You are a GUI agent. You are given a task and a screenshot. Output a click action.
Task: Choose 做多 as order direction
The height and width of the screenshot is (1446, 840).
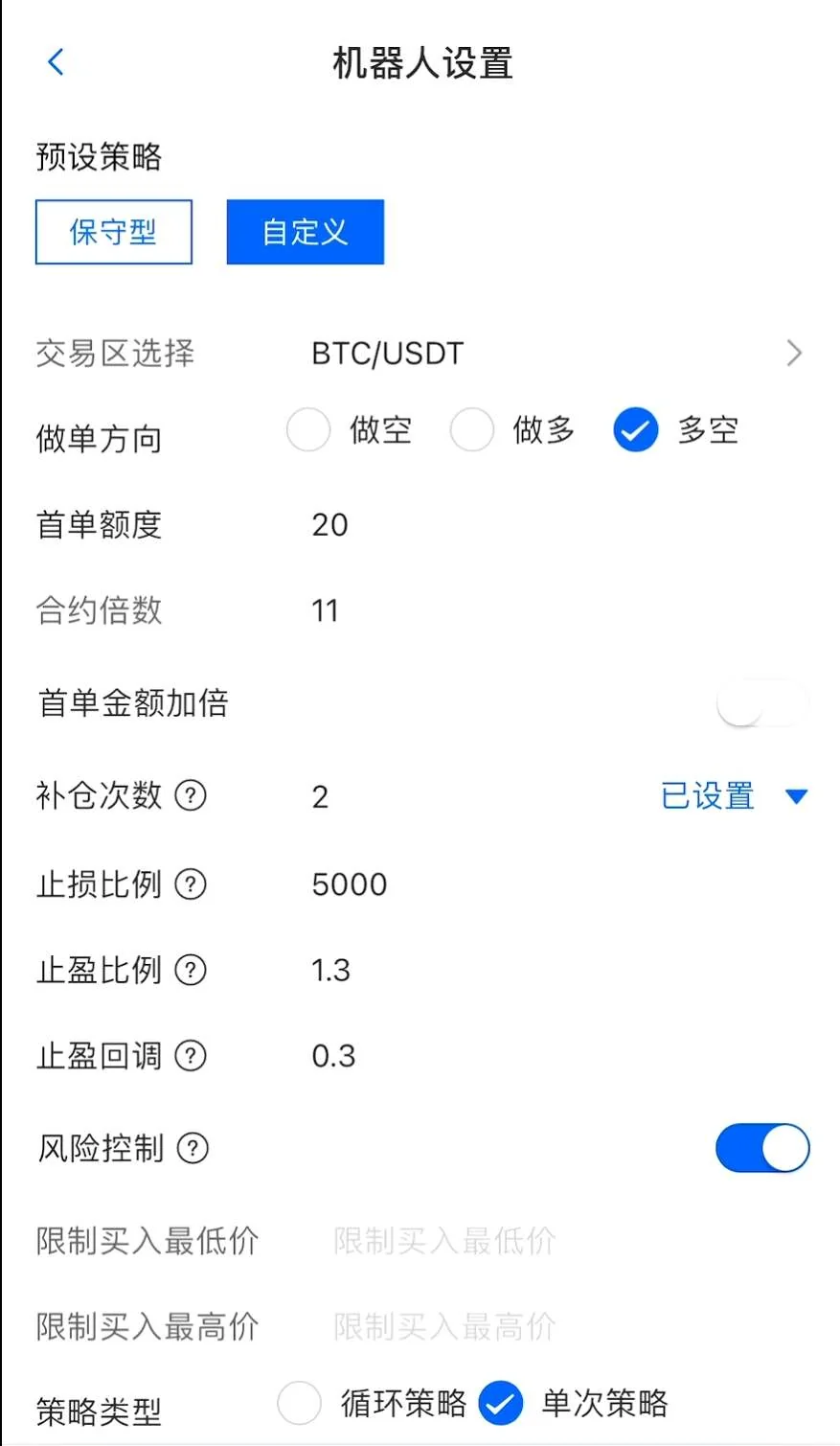click(x=472, y=430)
